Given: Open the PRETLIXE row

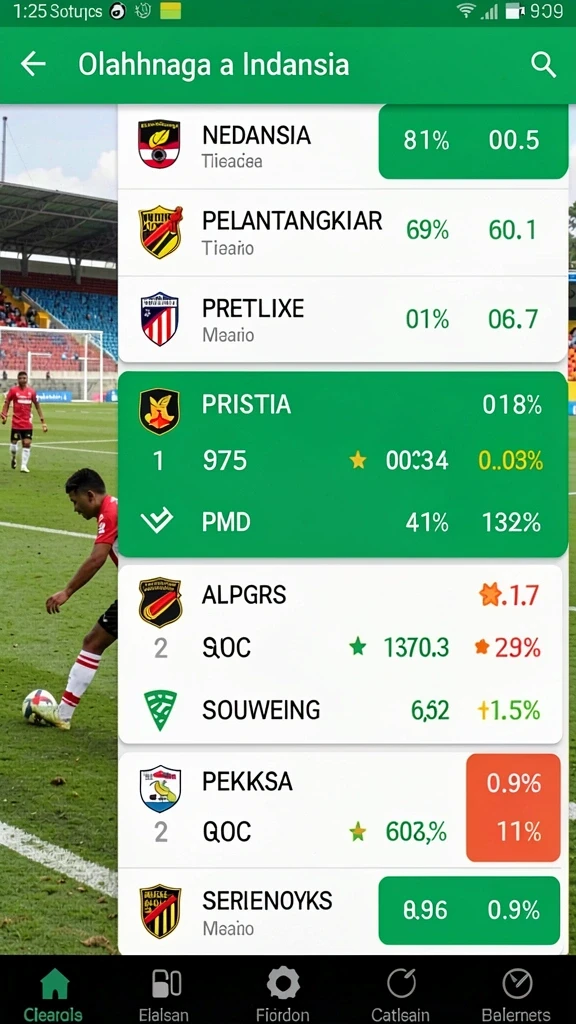Looking at the screenshot, I should coord(343,319).
